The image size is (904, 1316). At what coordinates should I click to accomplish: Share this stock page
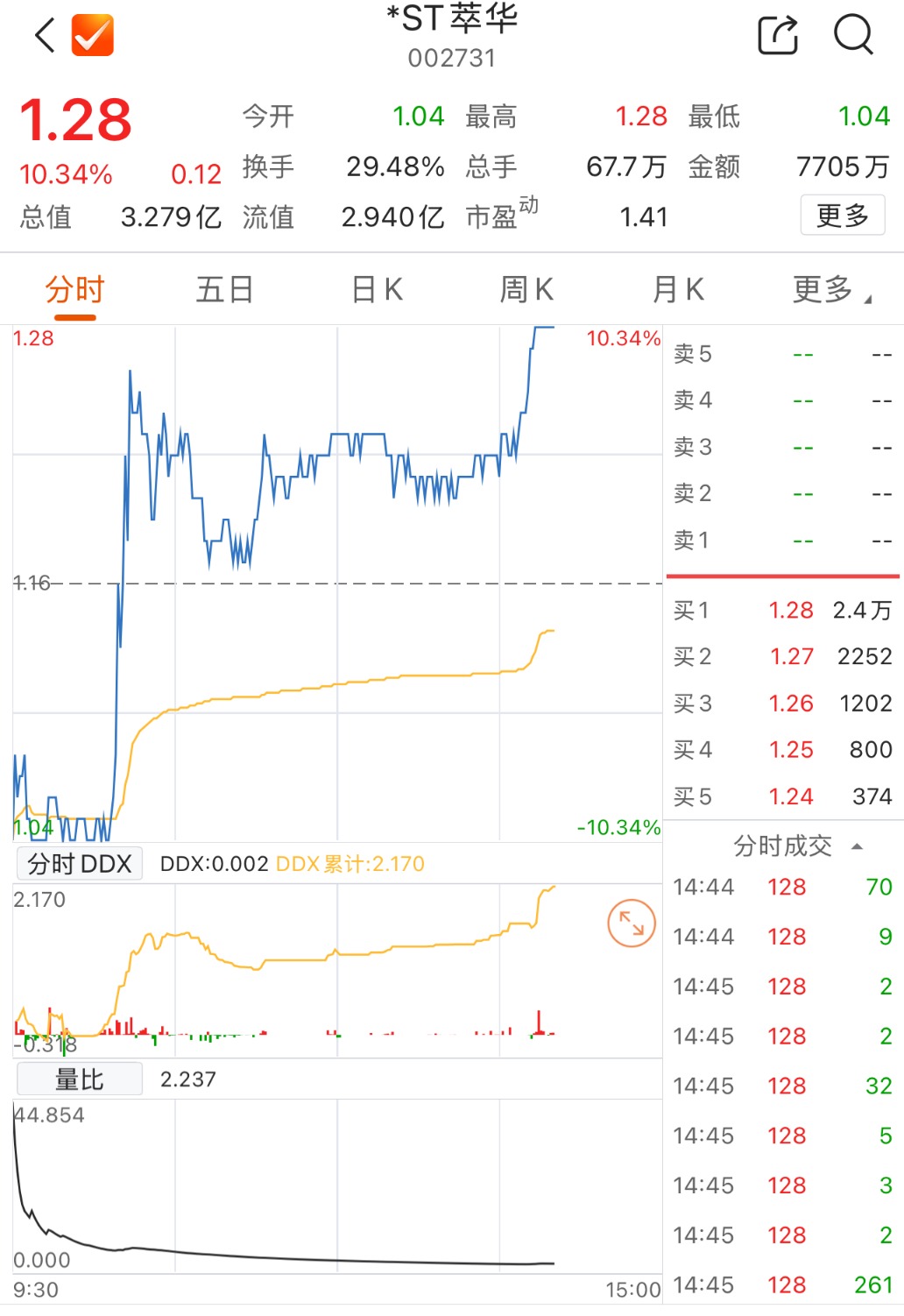tap(778, 35)
